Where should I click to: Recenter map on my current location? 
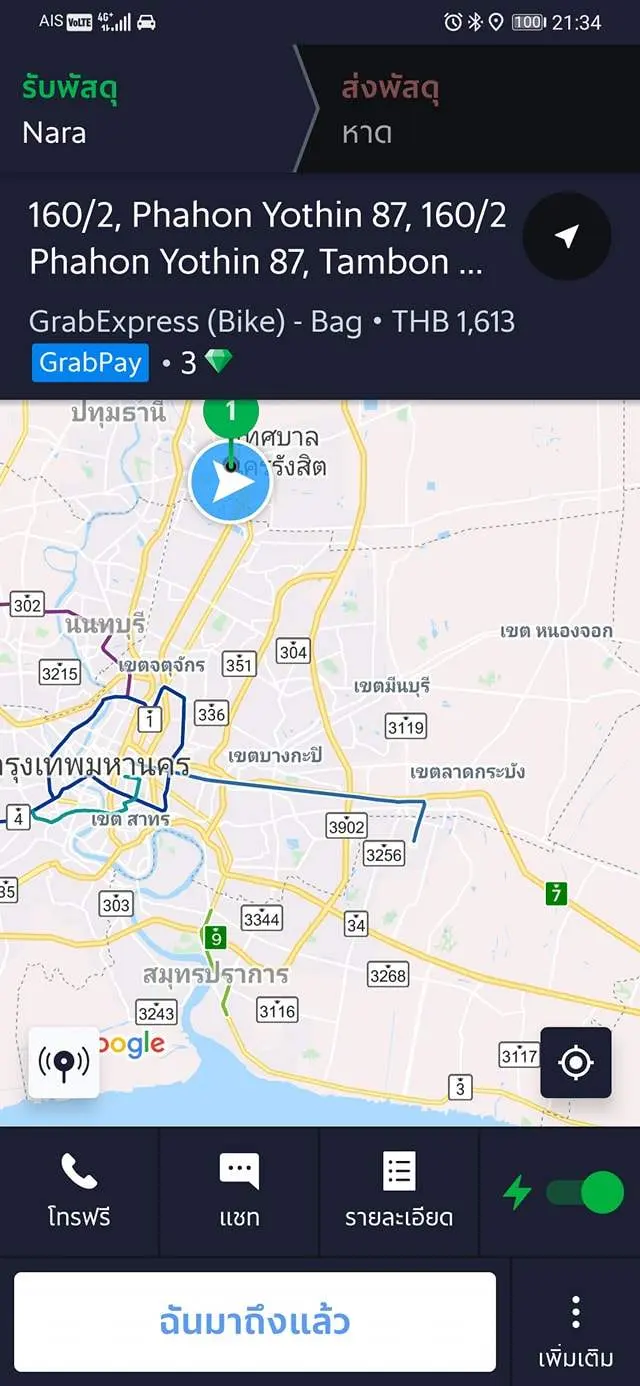coord(576,1063)
